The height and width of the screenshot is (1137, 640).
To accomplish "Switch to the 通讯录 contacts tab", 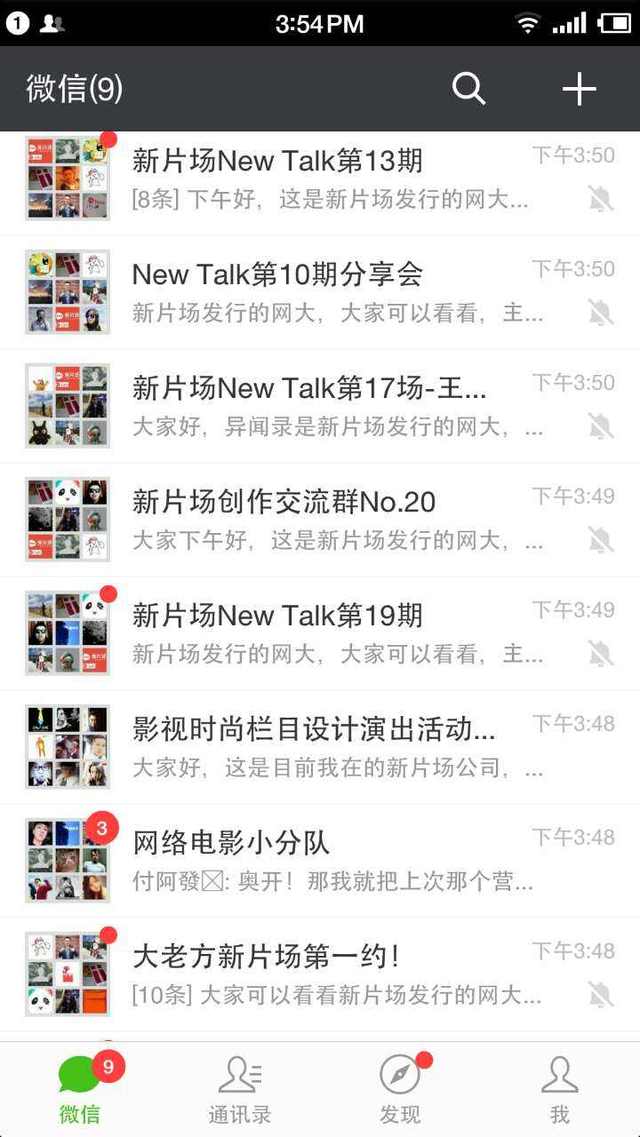I will pyautogui.click(x=240, y=1089).
